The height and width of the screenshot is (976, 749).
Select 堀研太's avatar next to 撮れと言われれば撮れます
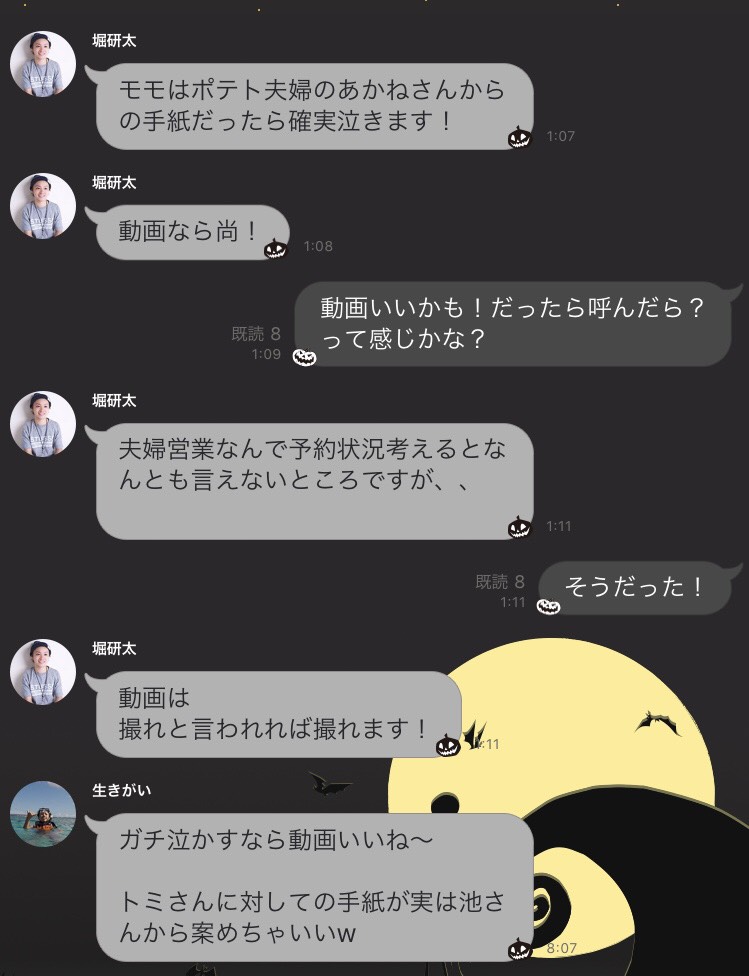(43, 672)
